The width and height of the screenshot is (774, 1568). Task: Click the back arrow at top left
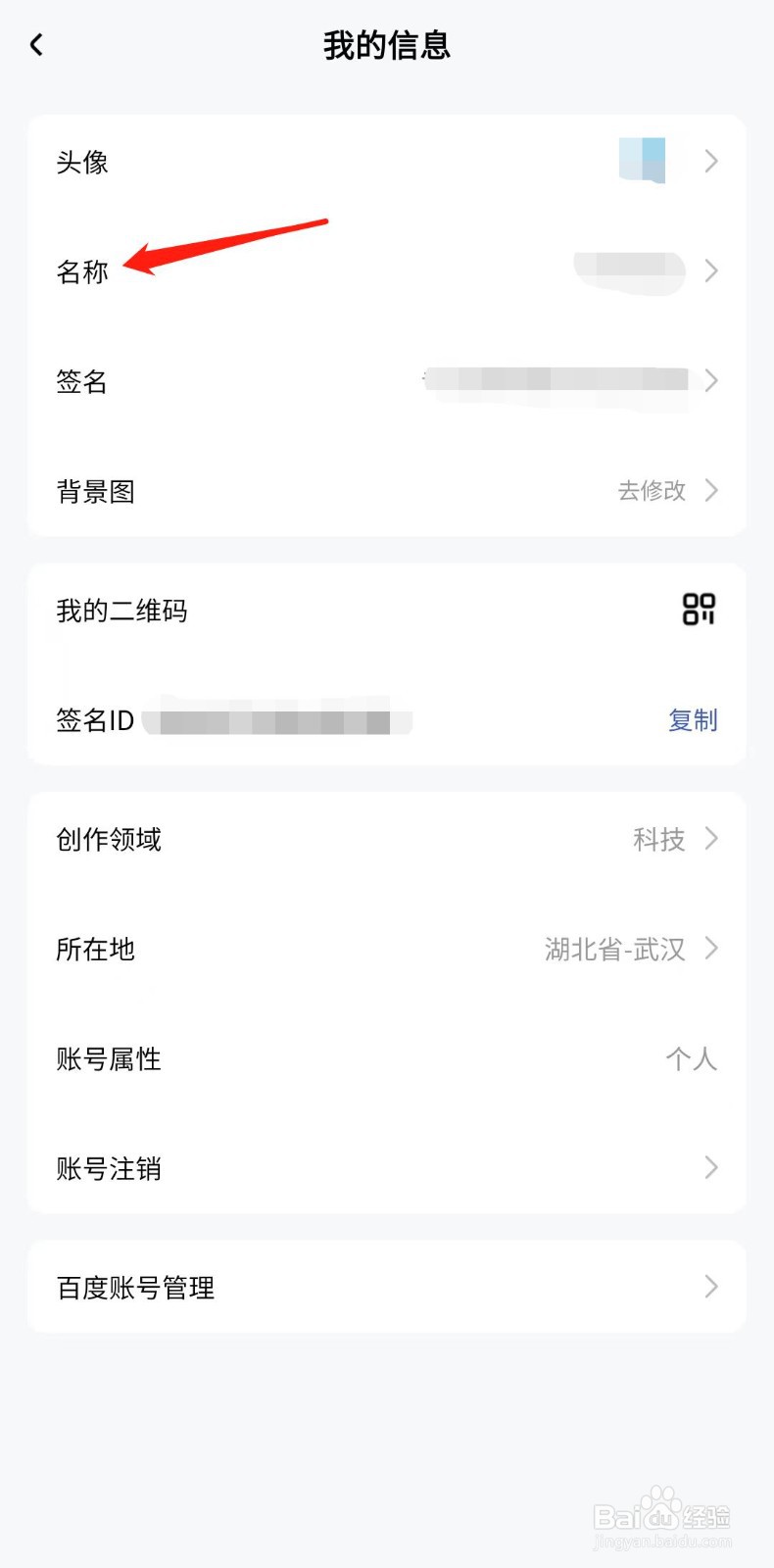tap(36, 44)
